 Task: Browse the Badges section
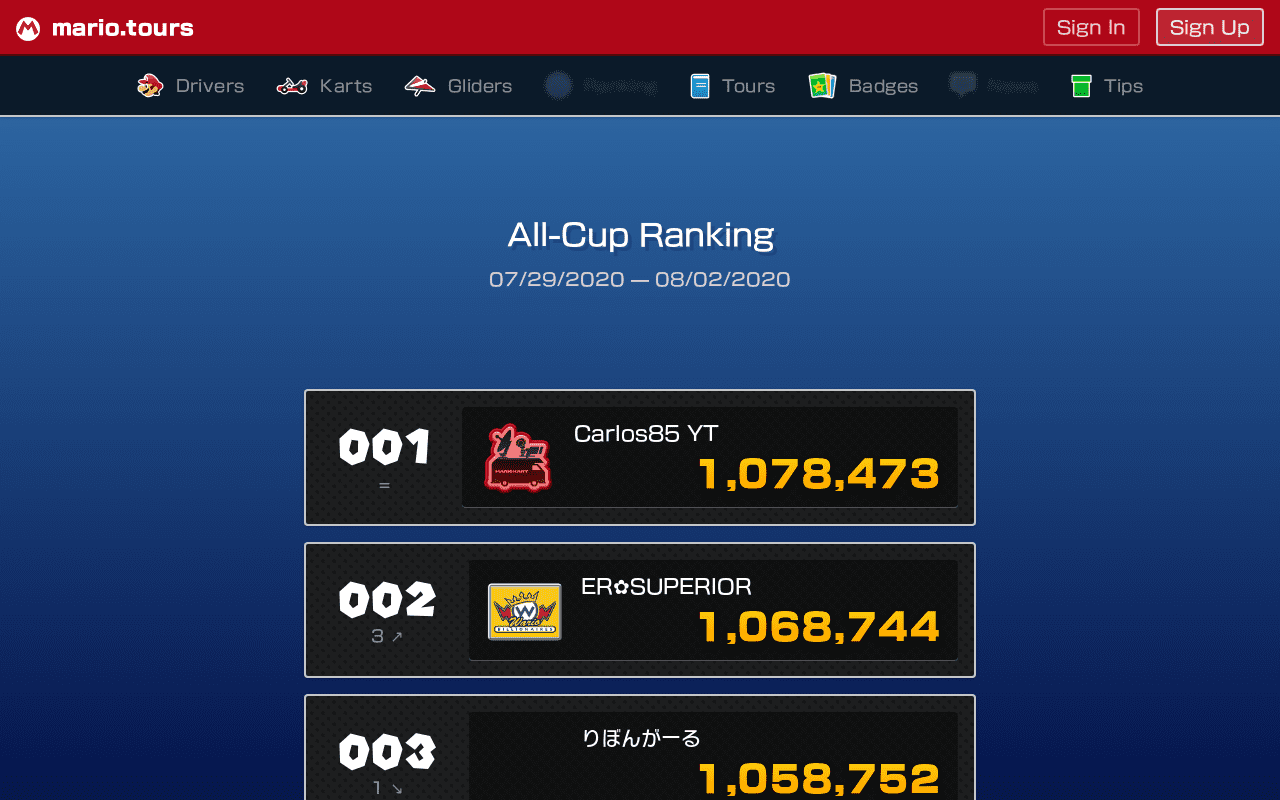(863, 86)
